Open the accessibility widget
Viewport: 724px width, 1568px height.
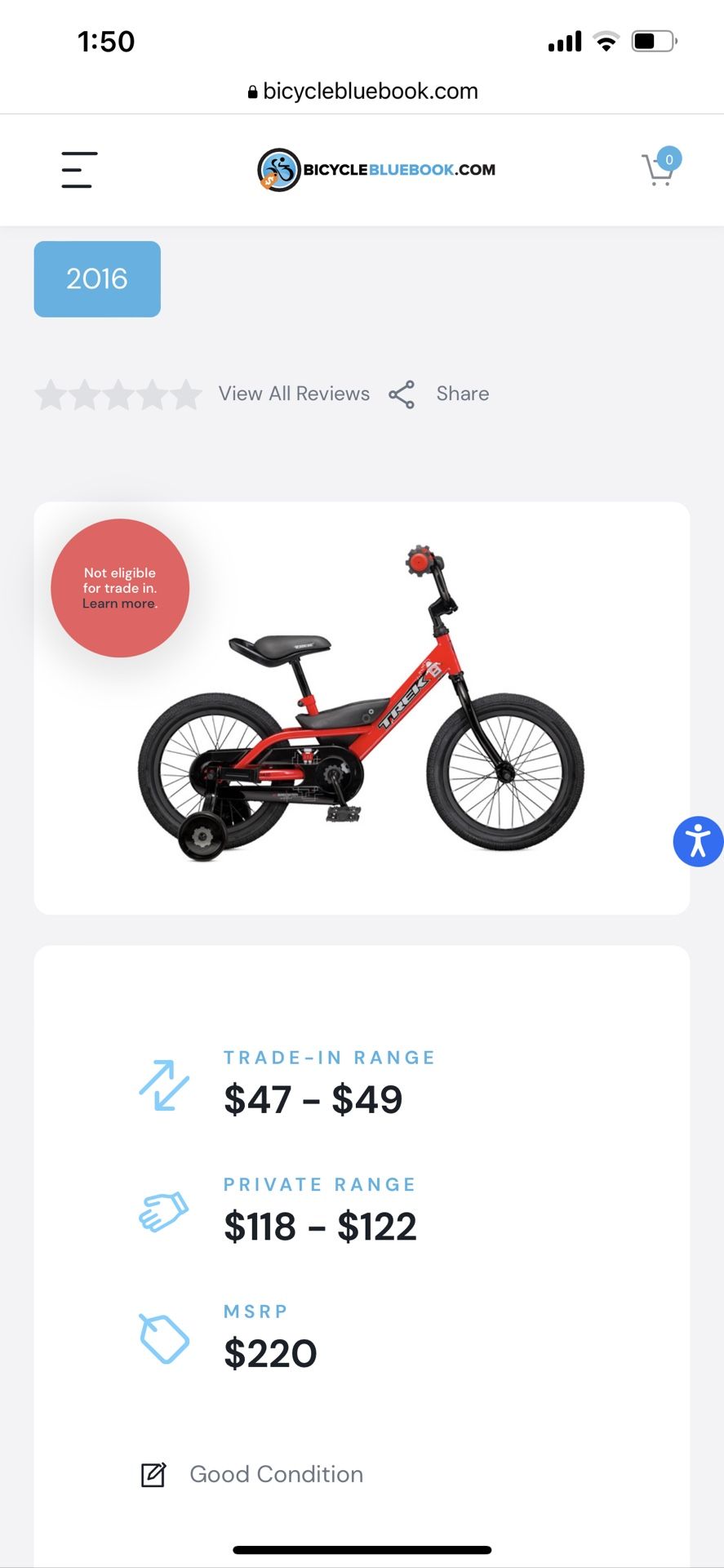[698, 841]
